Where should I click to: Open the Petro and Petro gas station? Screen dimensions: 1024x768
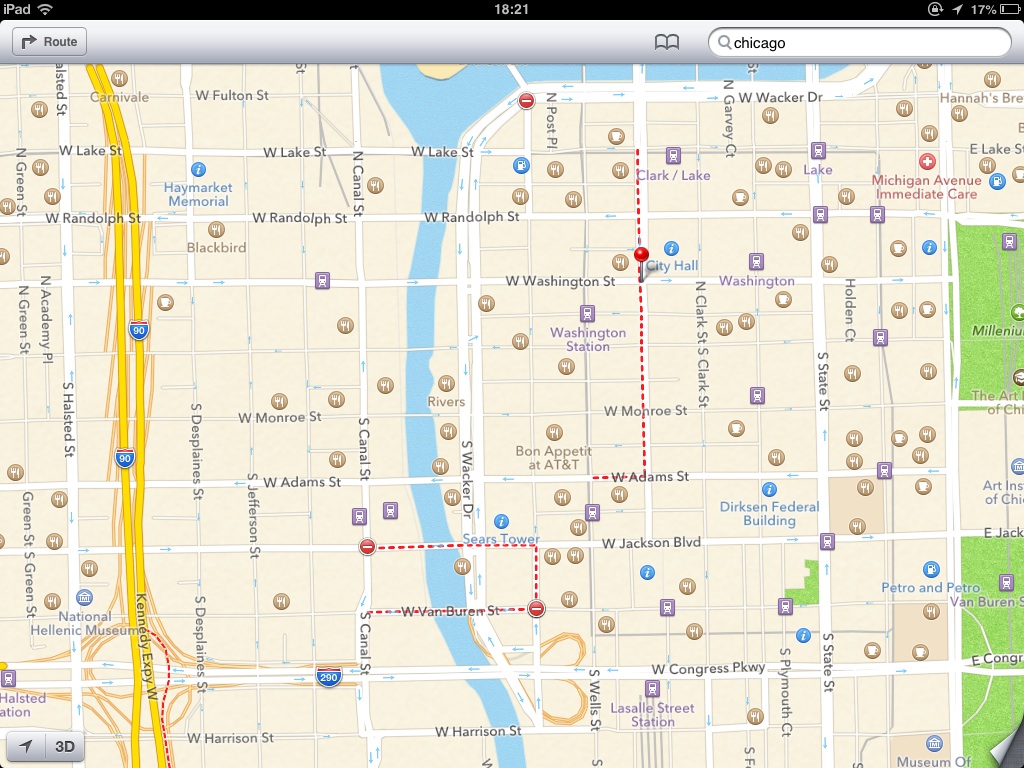931,568
